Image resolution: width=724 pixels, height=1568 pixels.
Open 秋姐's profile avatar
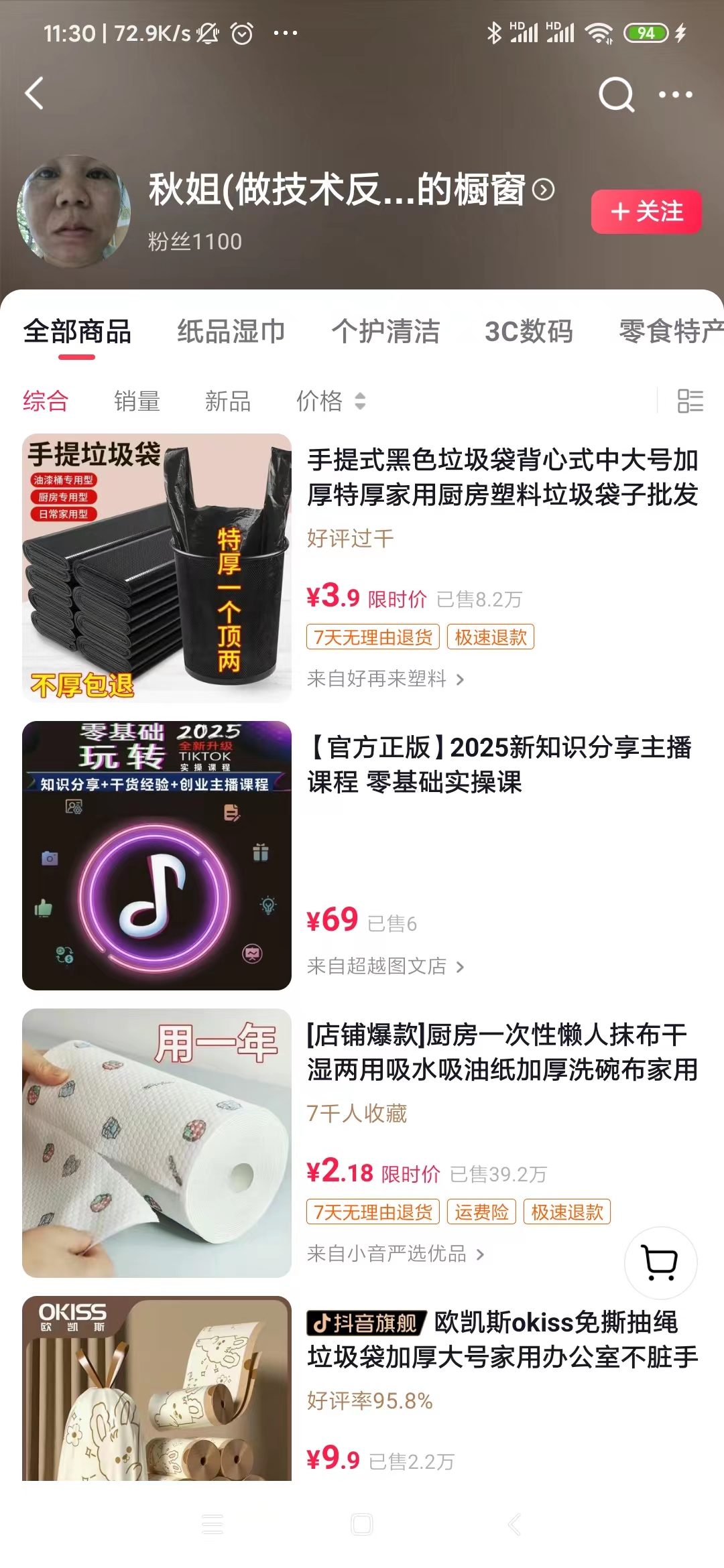(x=74, y=212)
